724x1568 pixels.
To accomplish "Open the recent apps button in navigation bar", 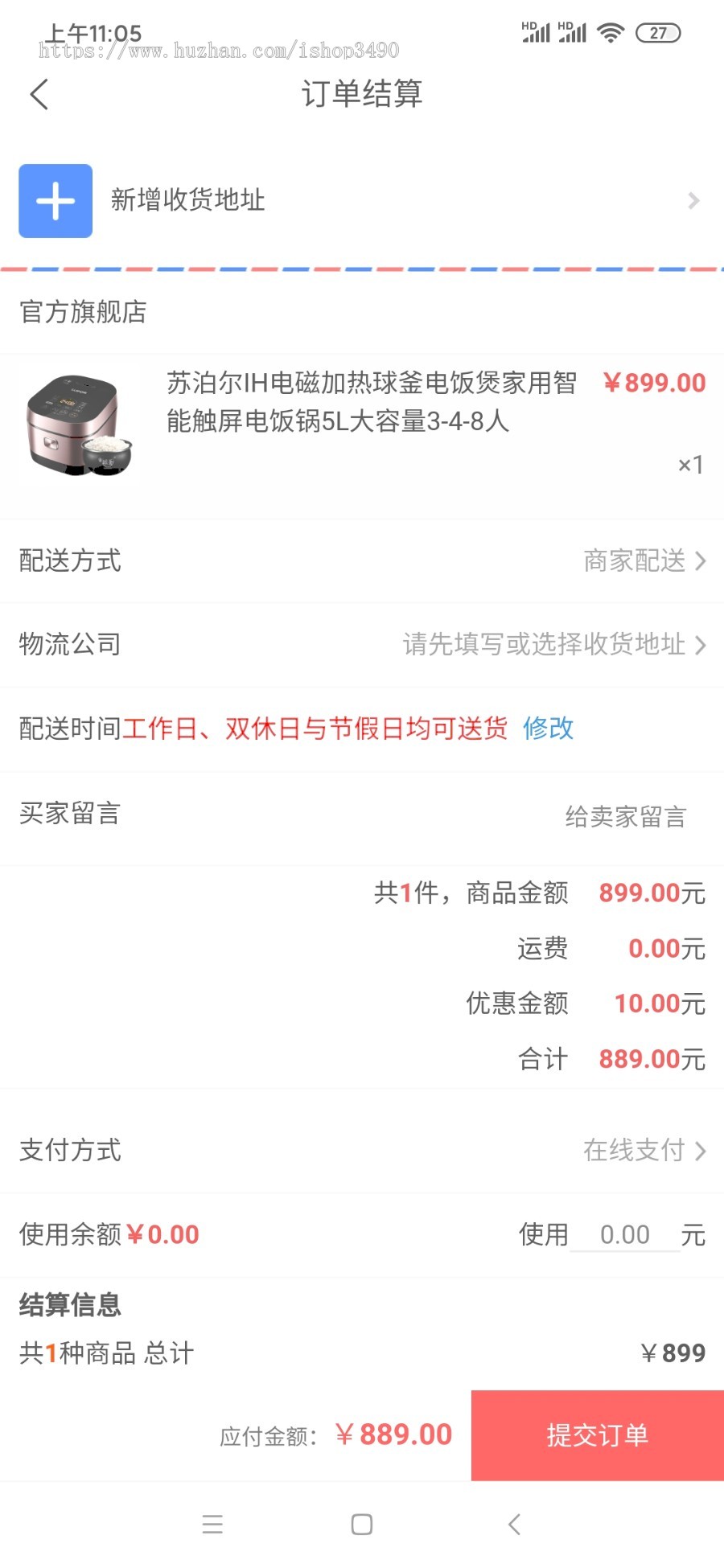I will coord(212,1524).
